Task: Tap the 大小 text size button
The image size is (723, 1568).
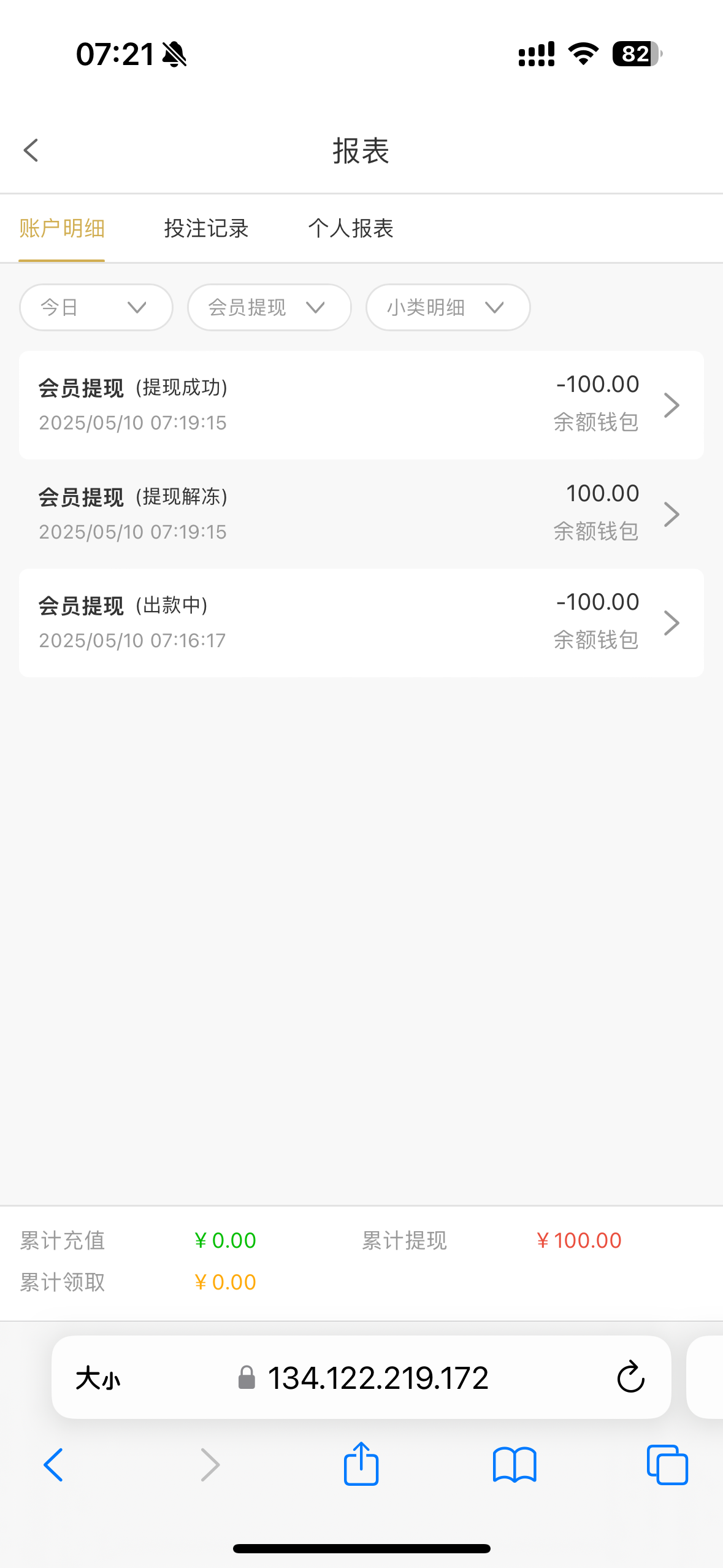Action: point(98,1378)
